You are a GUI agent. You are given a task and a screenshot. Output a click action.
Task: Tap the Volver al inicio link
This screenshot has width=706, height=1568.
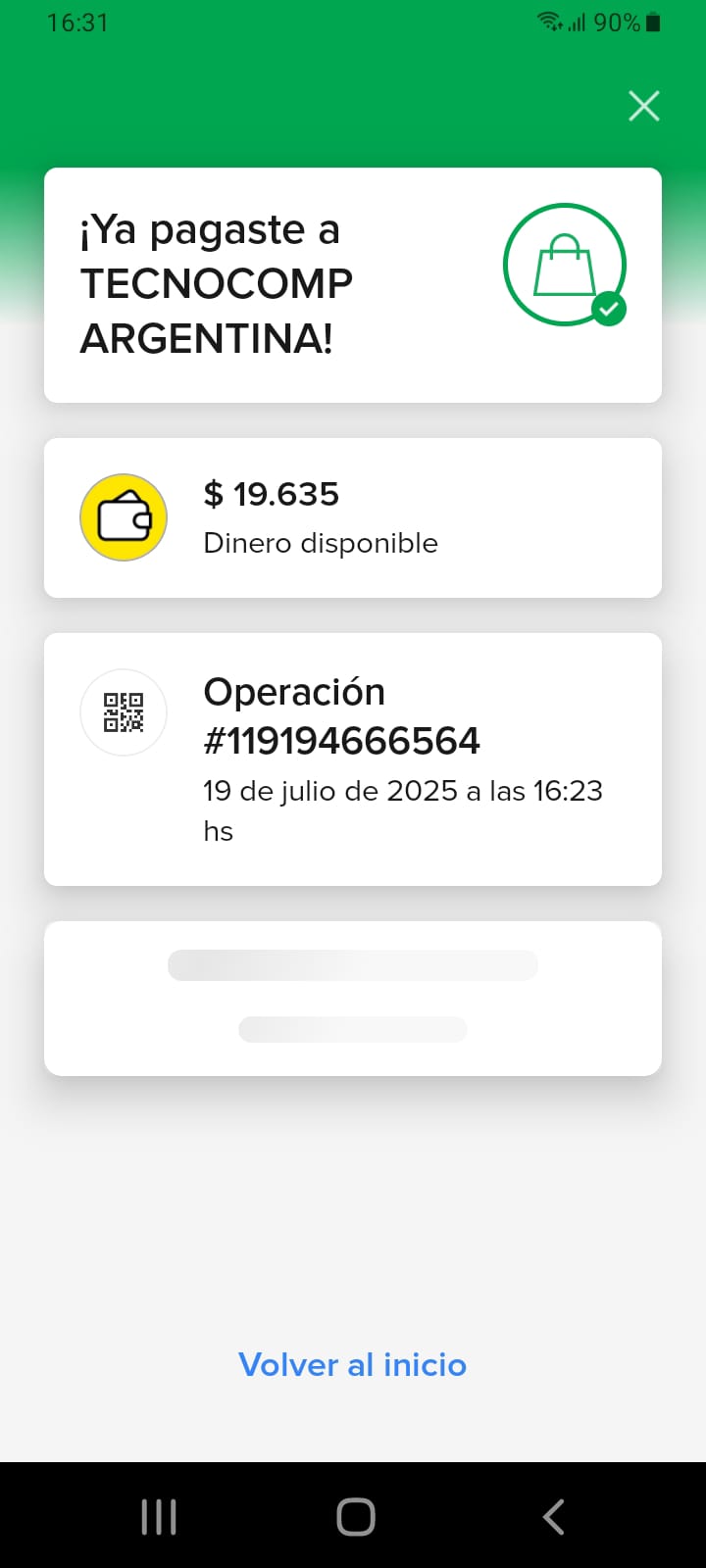pos(352,1364)
